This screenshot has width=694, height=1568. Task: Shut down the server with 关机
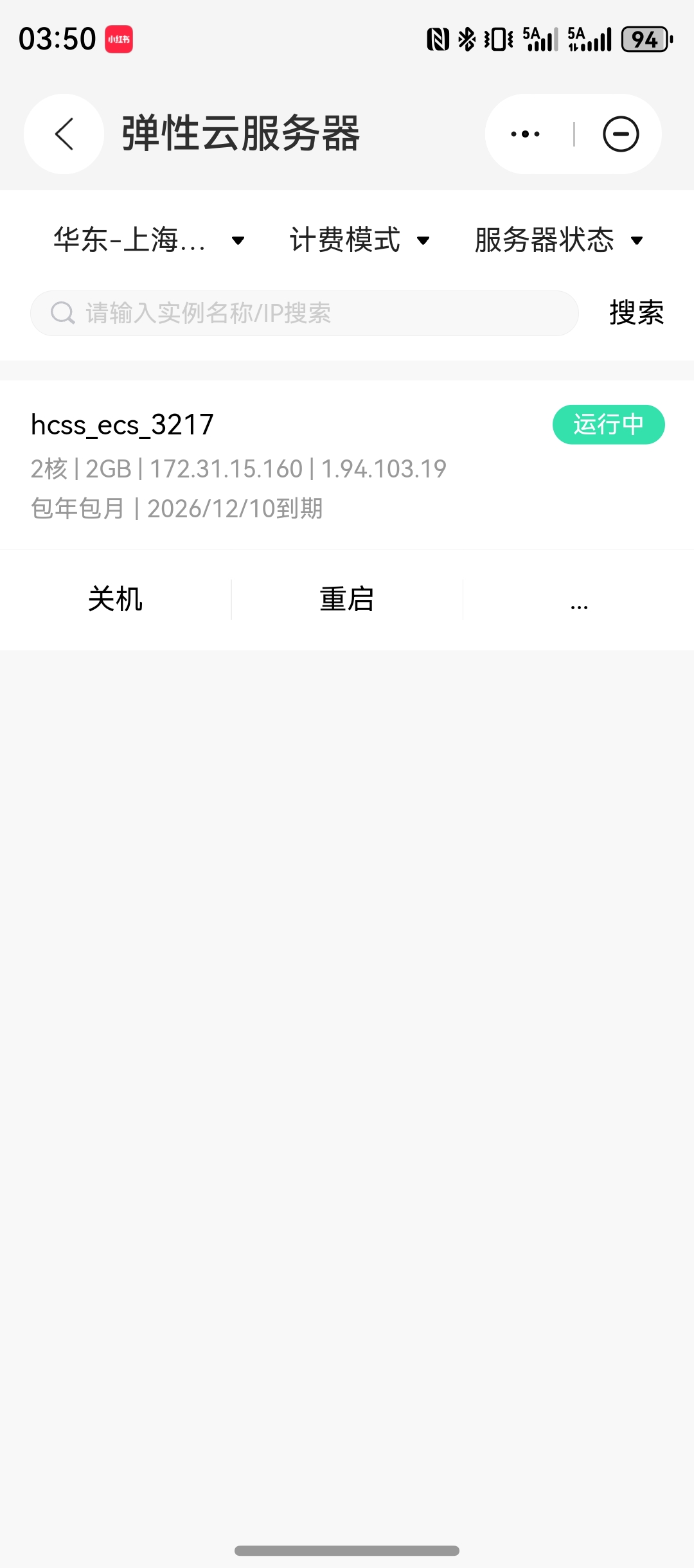pos(116,600)
